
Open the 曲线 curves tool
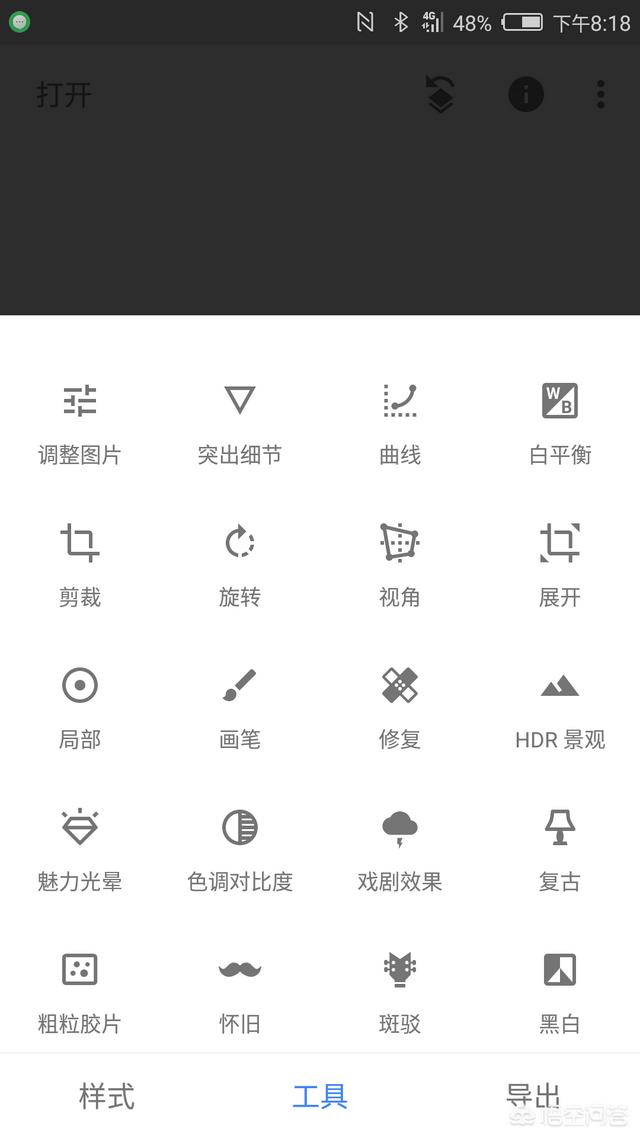400,424
